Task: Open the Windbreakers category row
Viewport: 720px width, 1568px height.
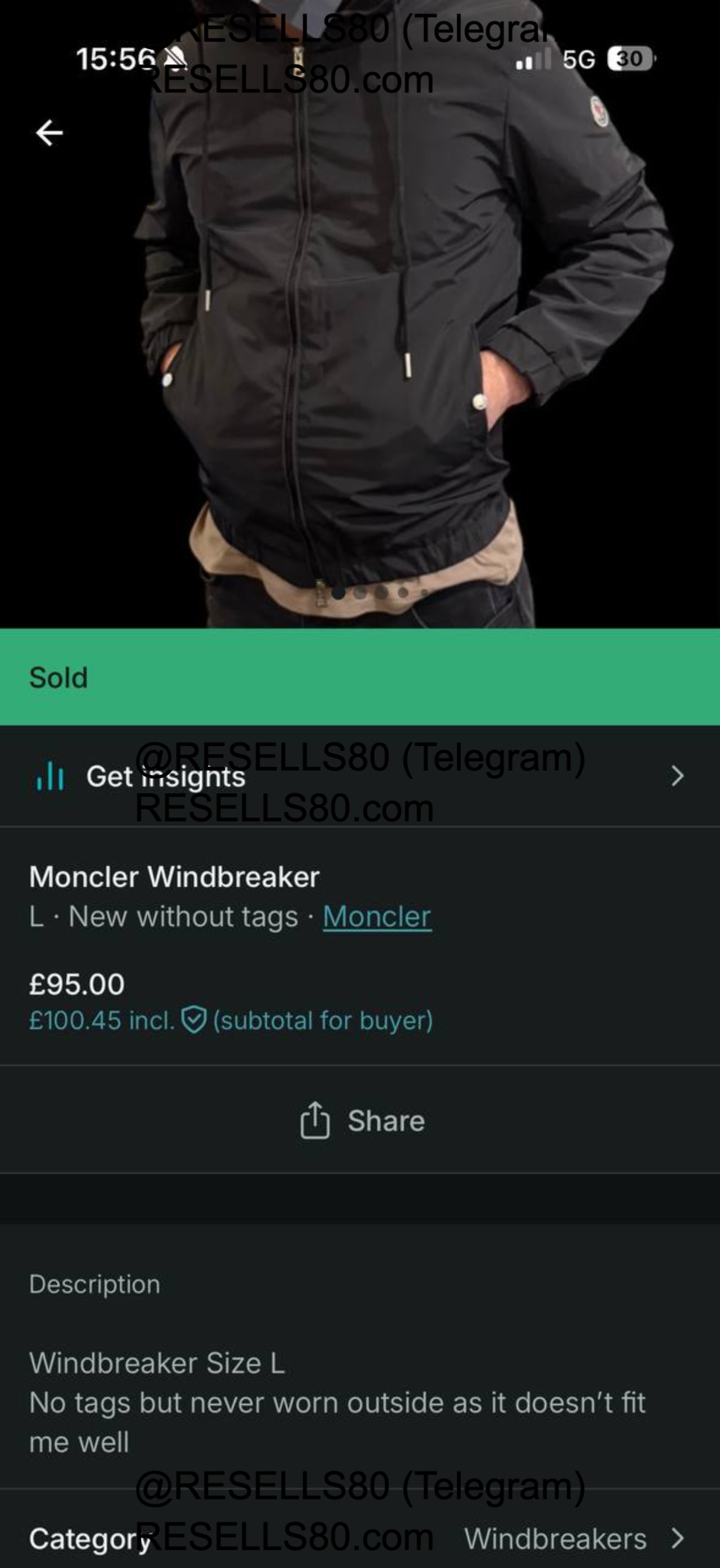Action: (360, 1538)
